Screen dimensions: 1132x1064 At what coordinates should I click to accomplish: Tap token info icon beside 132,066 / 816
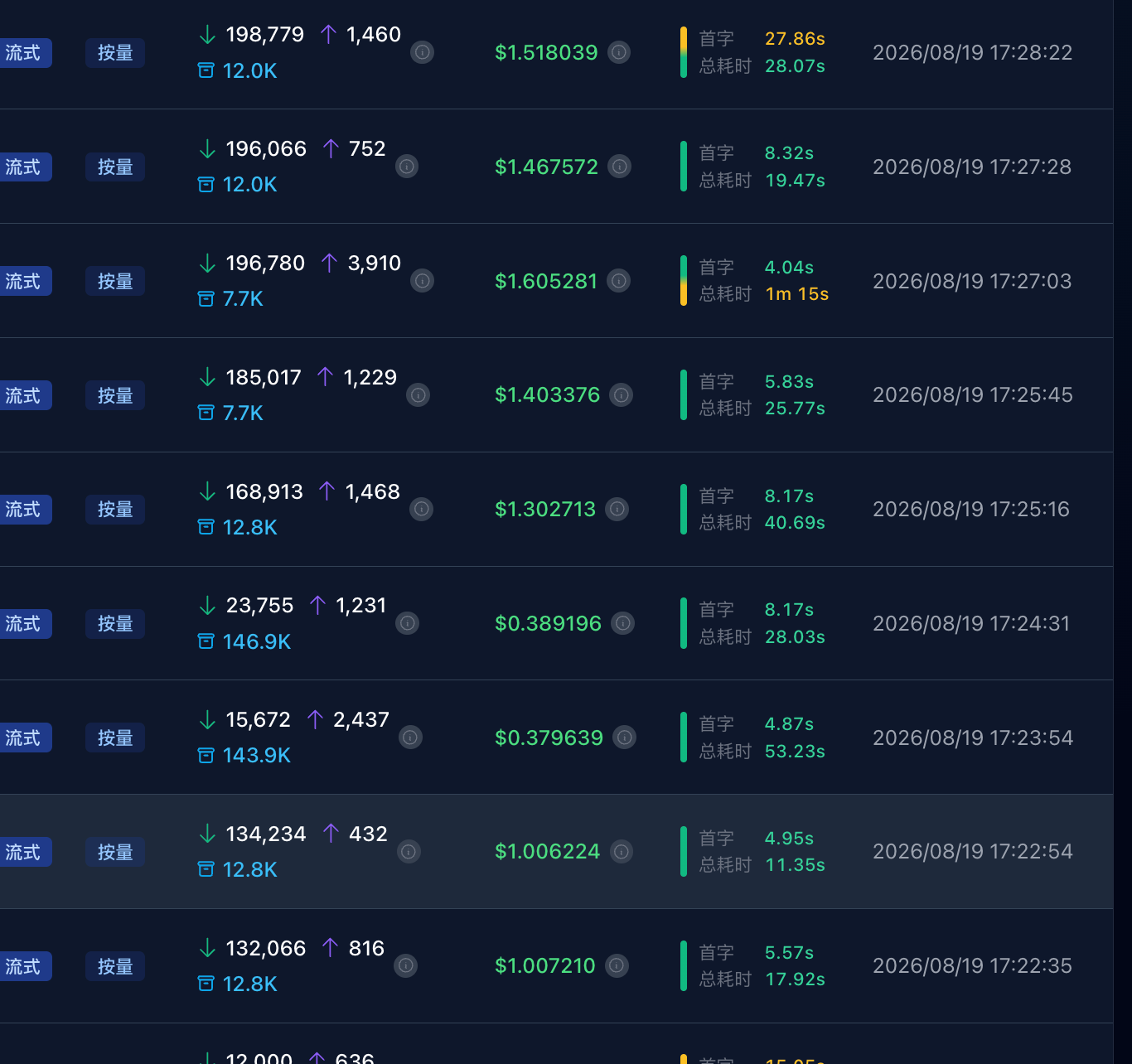(405, 965)
